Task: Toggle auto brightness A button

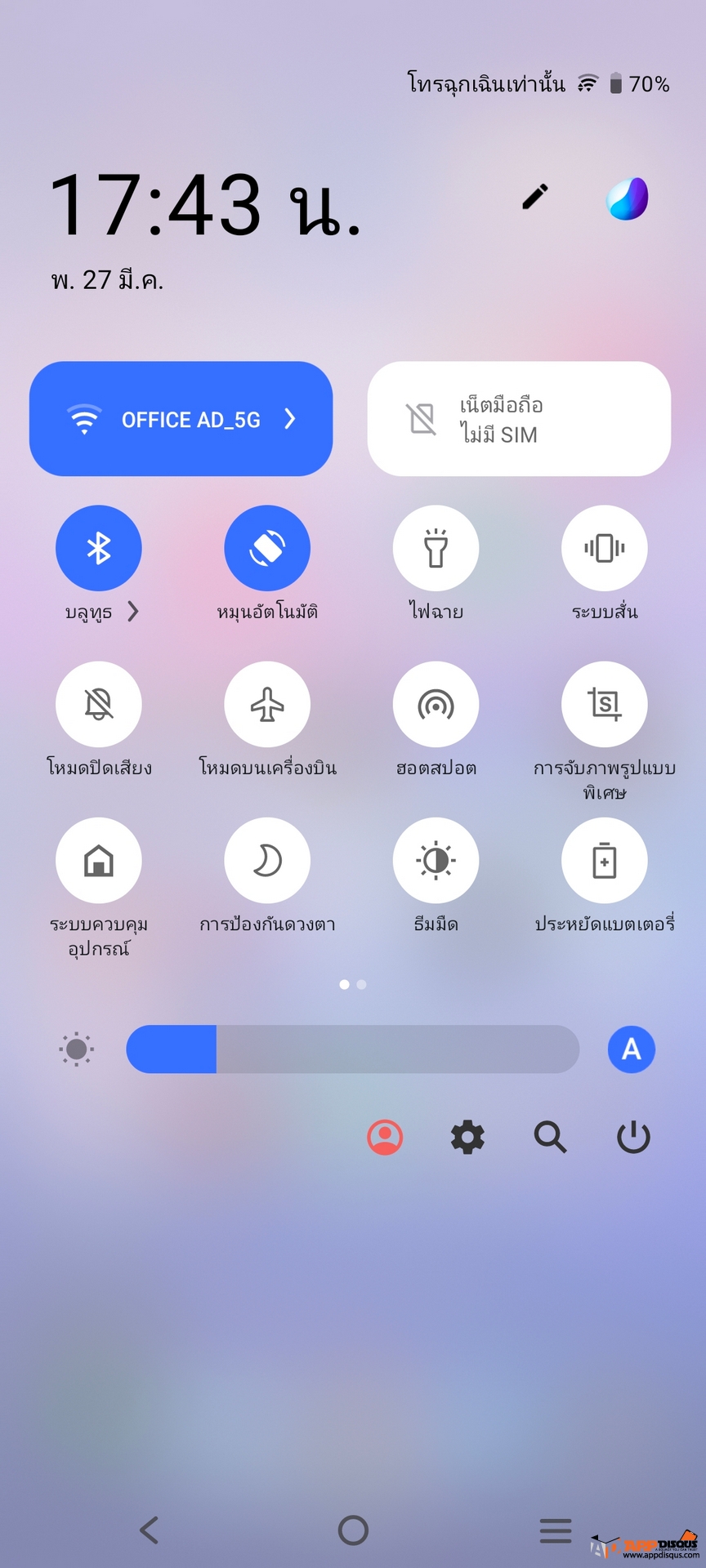Action: click(631, 1049)
